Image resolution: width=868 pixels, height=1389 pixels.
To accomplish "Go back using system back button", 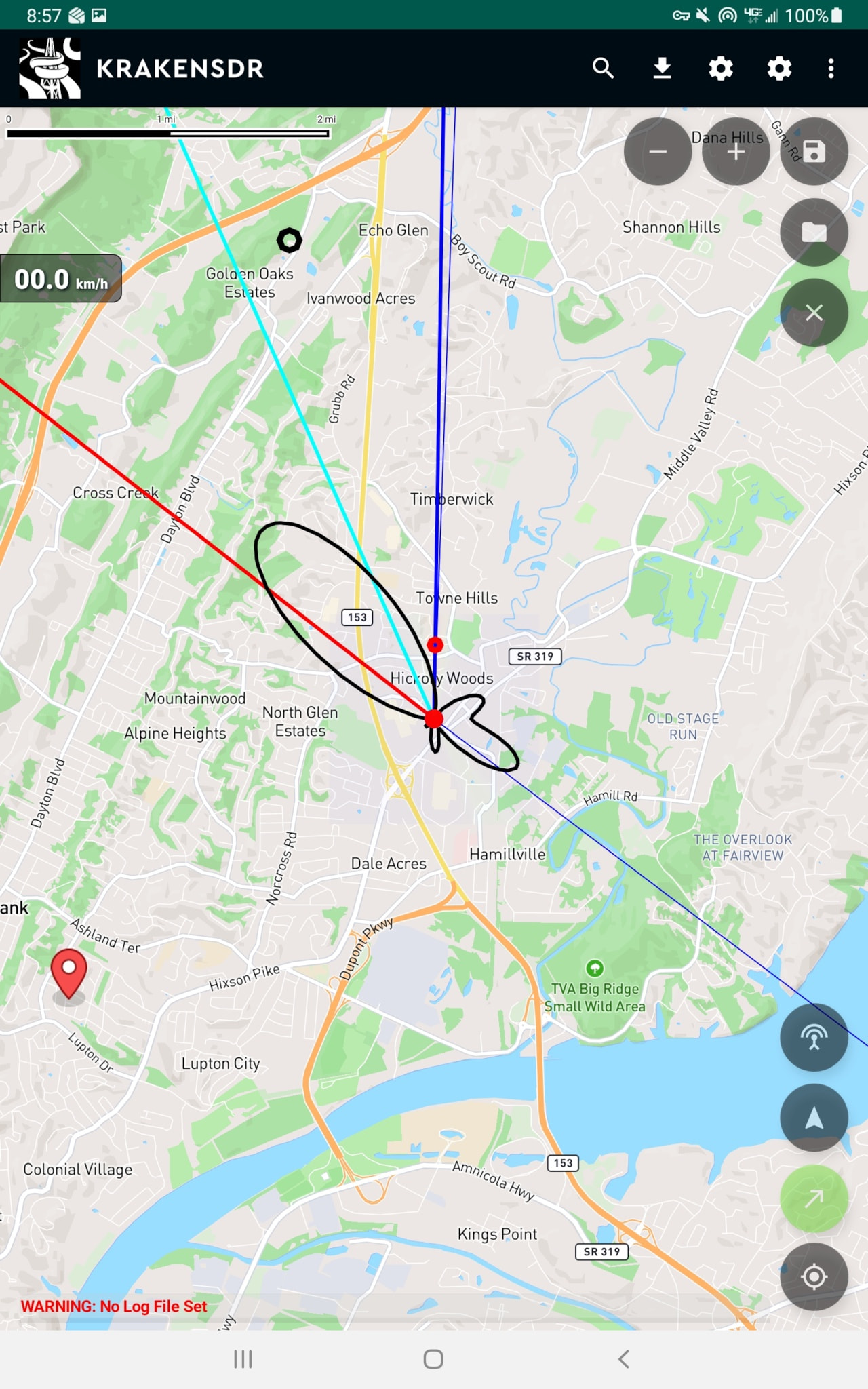I will (x=624, y=1359).
